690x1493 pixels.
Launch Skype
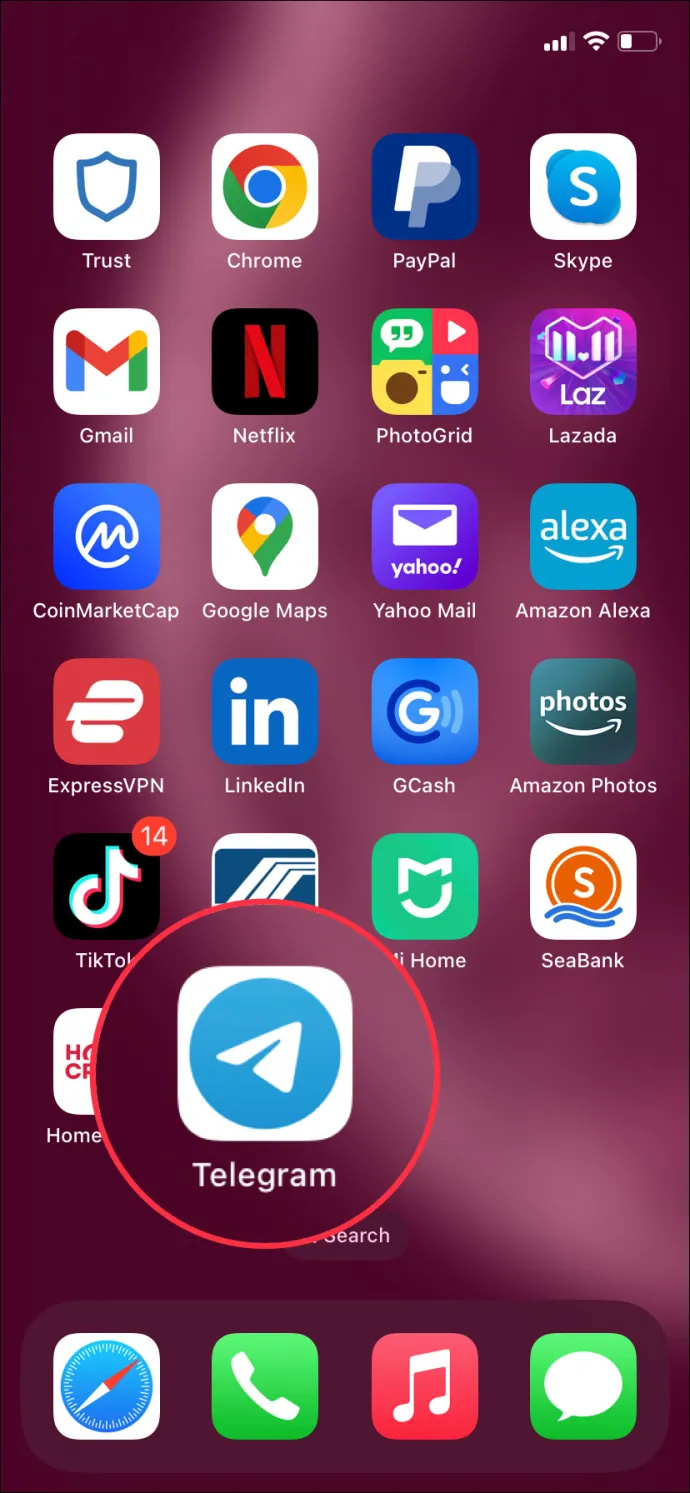click(583, 187)
